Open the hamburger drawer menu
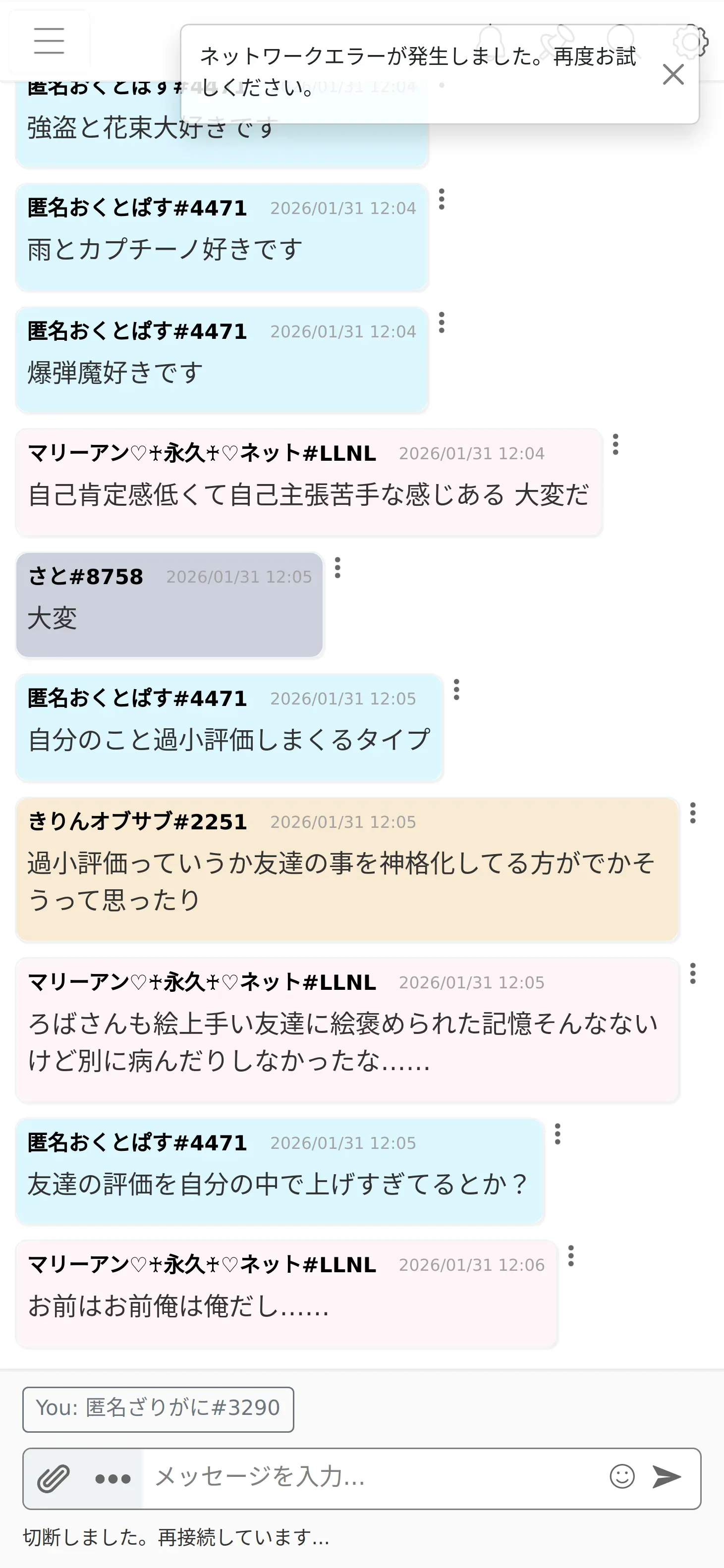 click(x=50, y=41)
